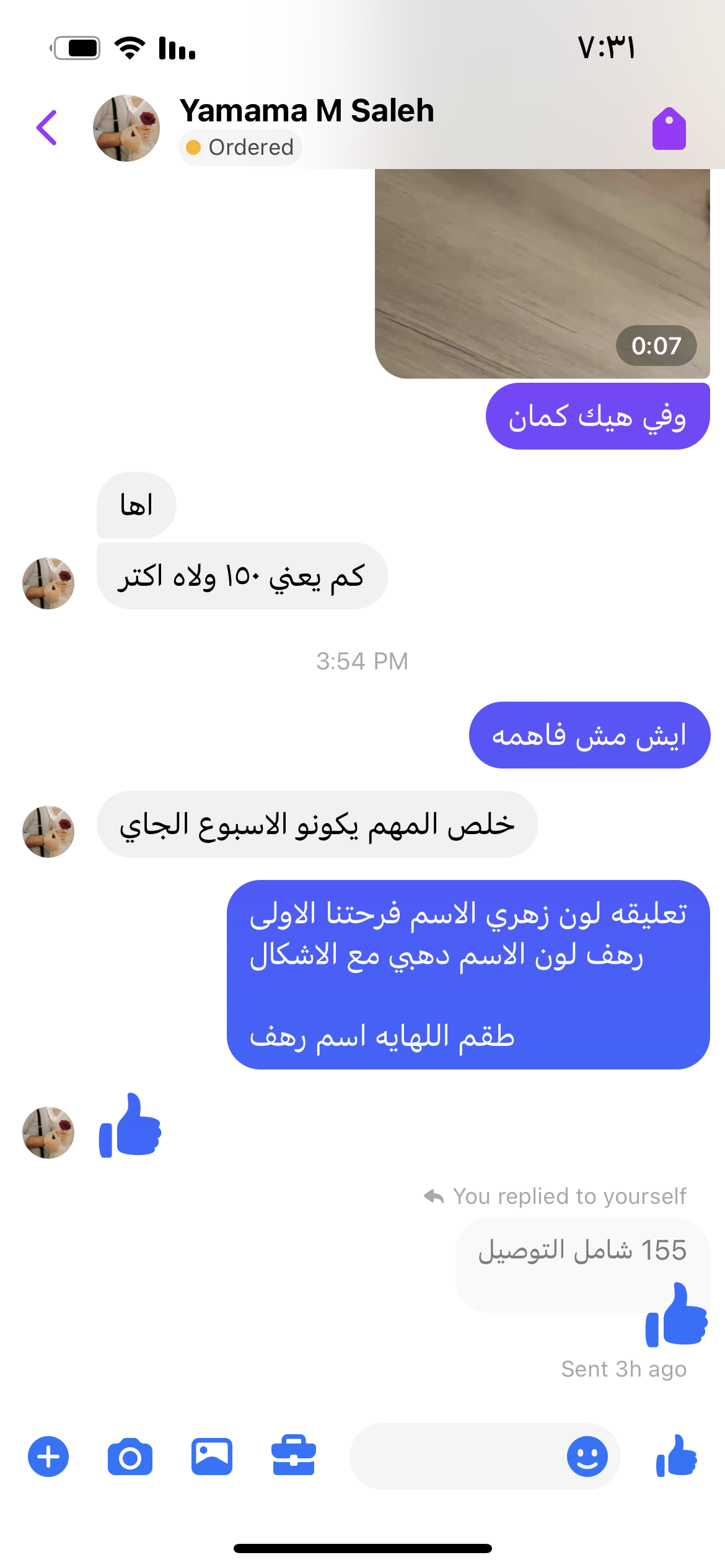Open more options with plus icon
Viewport: 725px width, 1568px height.
[x=48, y=1457]
